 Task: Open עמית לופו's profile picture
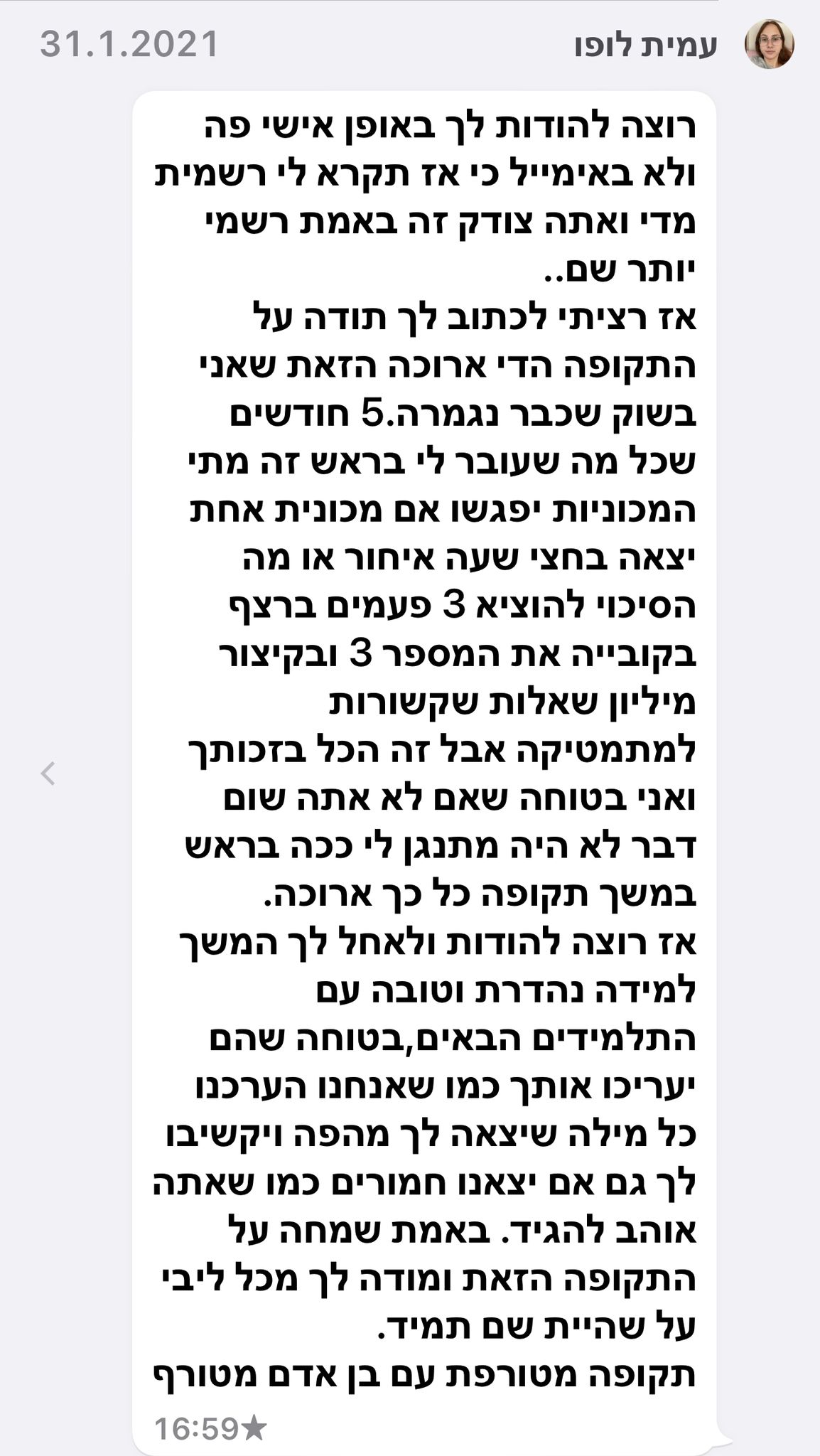pos(770,44)
